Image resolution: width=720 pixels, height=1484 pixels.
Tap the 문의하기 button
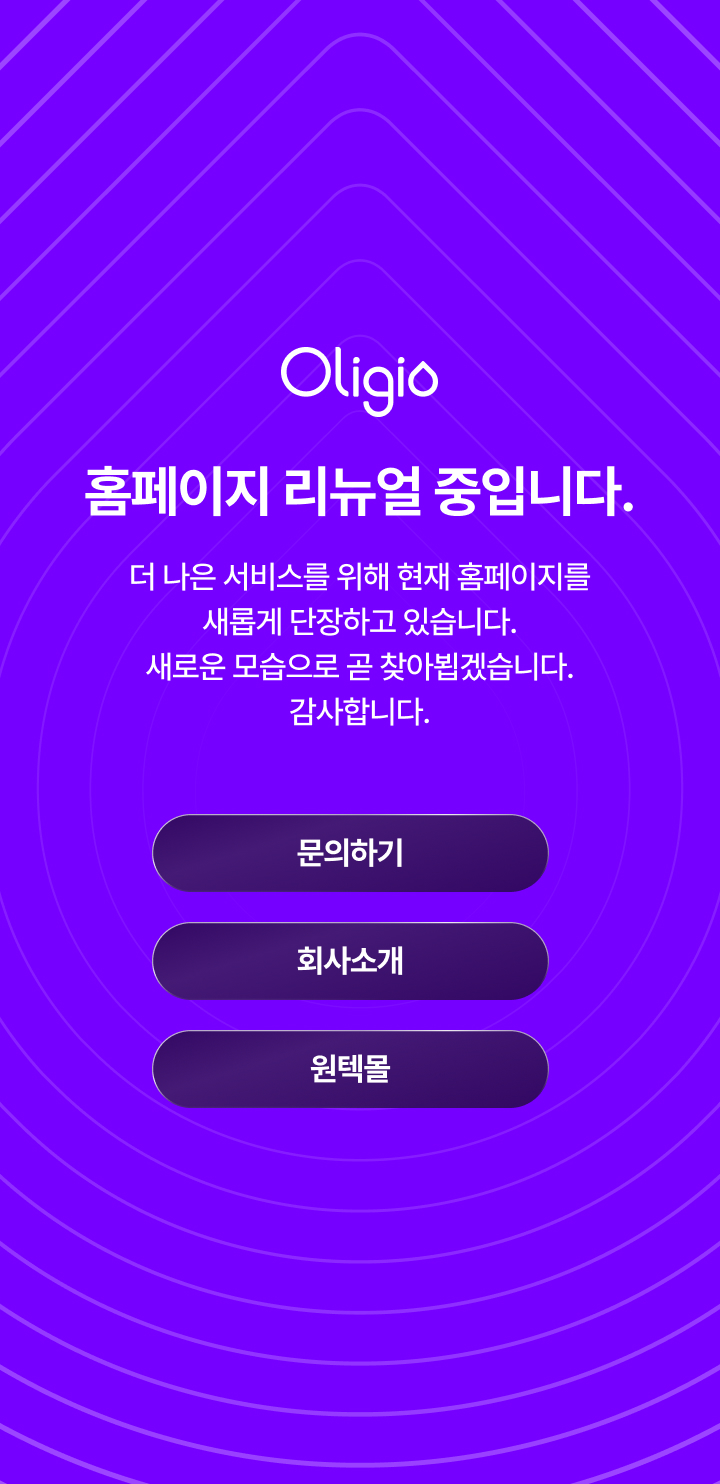pyautogui.click(x=350, y=853)
